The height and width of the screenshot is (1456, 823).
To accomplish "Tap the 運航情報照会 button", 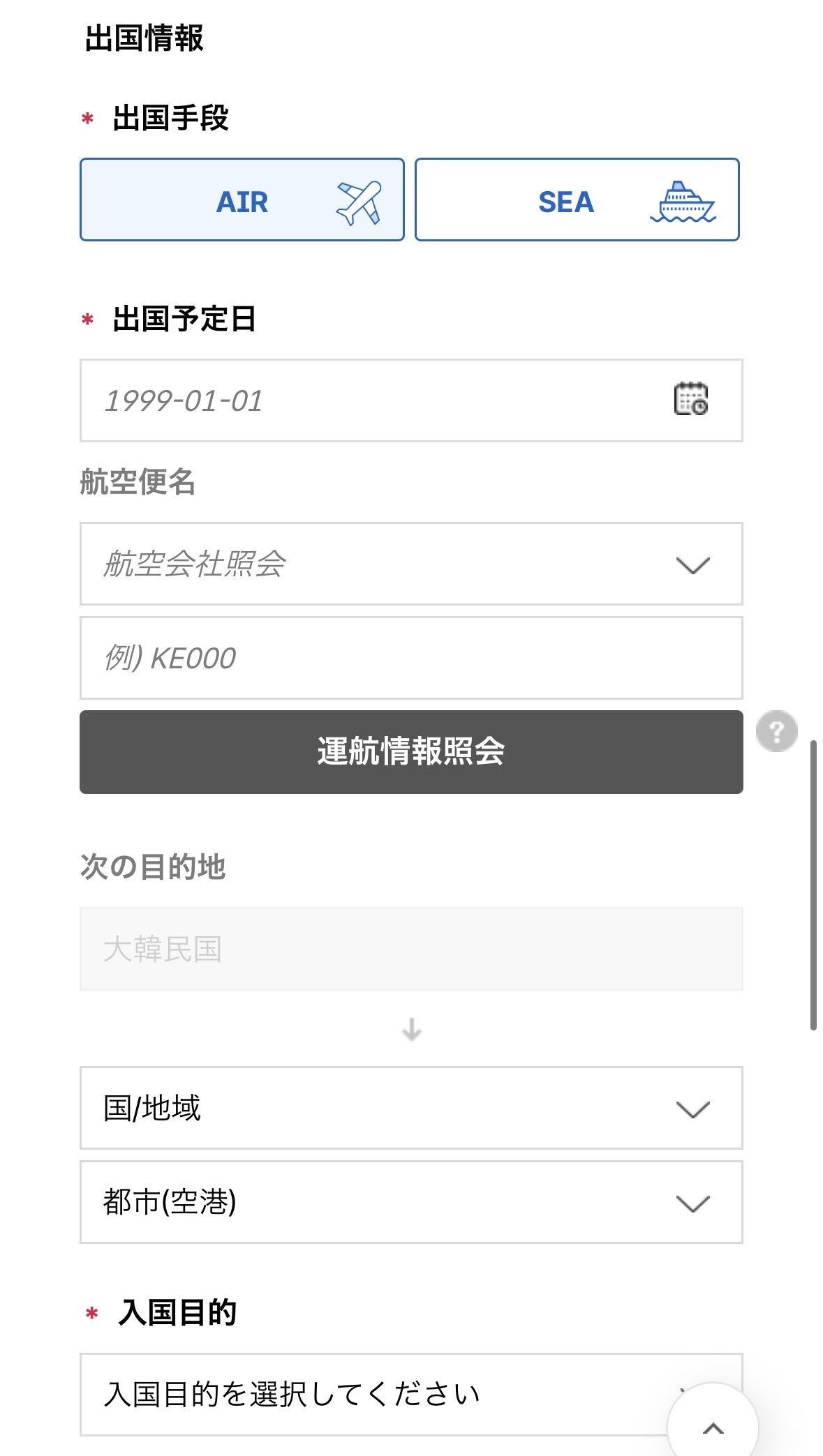I will [410, 751].
